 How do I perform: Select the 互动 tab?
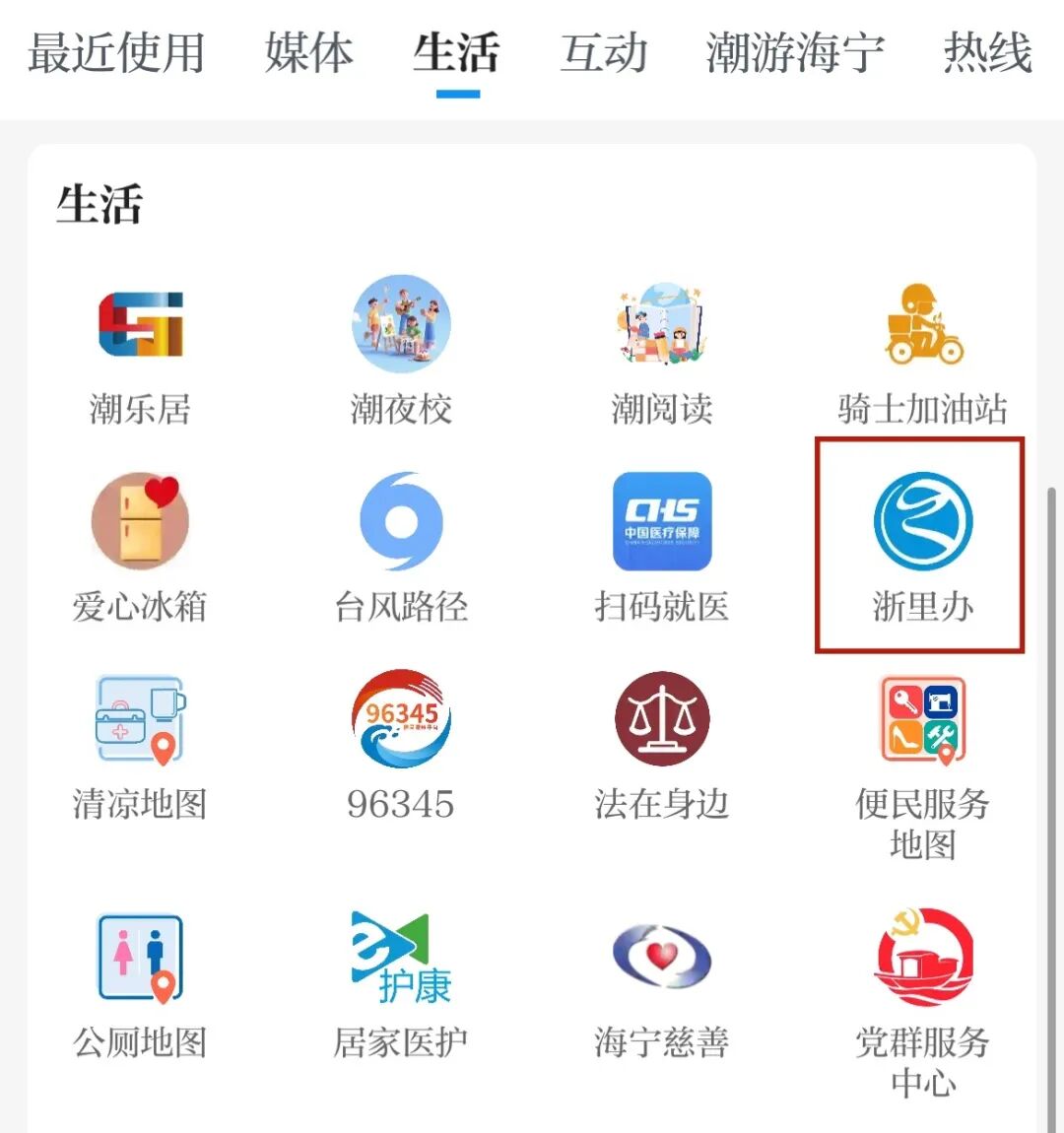point(604,53)
